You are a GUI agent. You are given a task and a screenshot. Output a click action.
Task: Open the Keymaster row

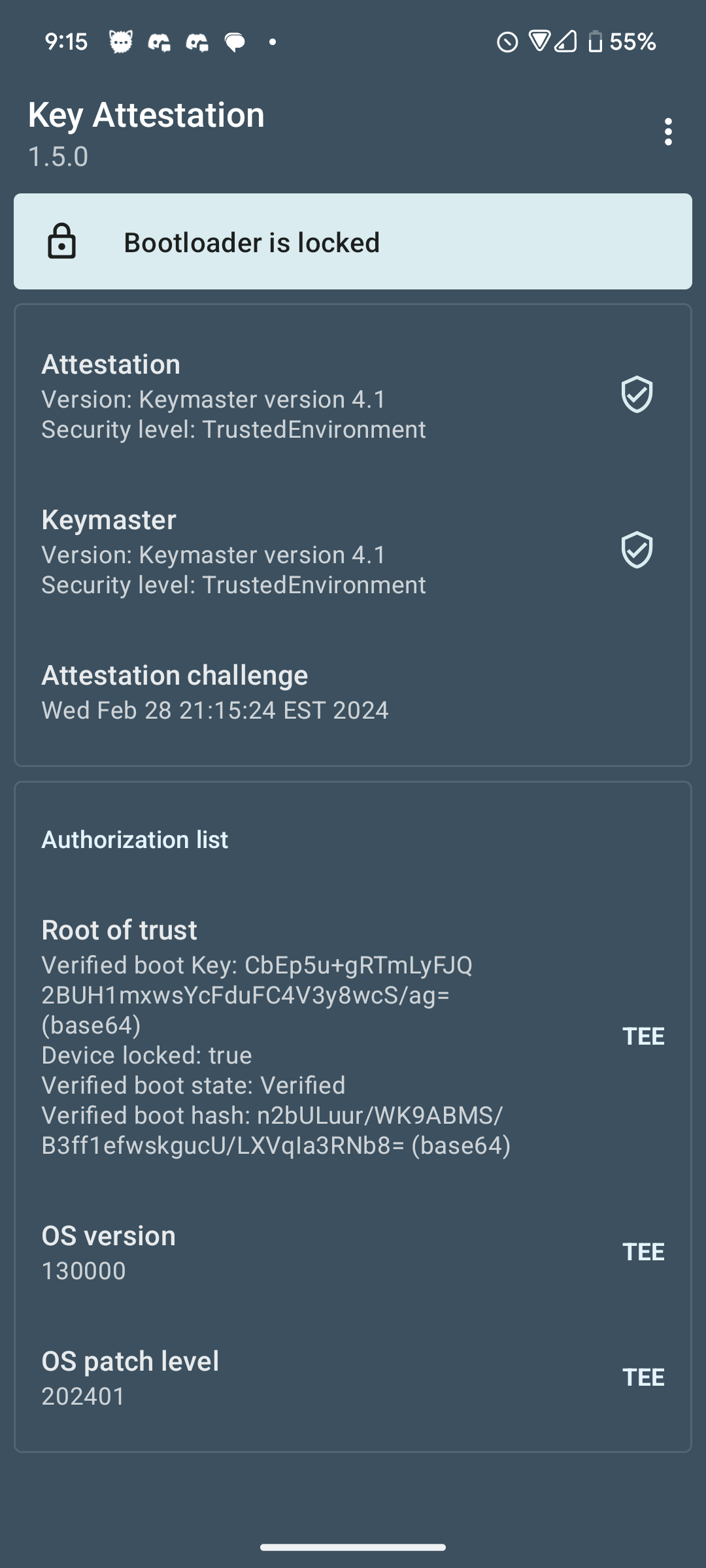pyautogui.click(x=353, y=551)
